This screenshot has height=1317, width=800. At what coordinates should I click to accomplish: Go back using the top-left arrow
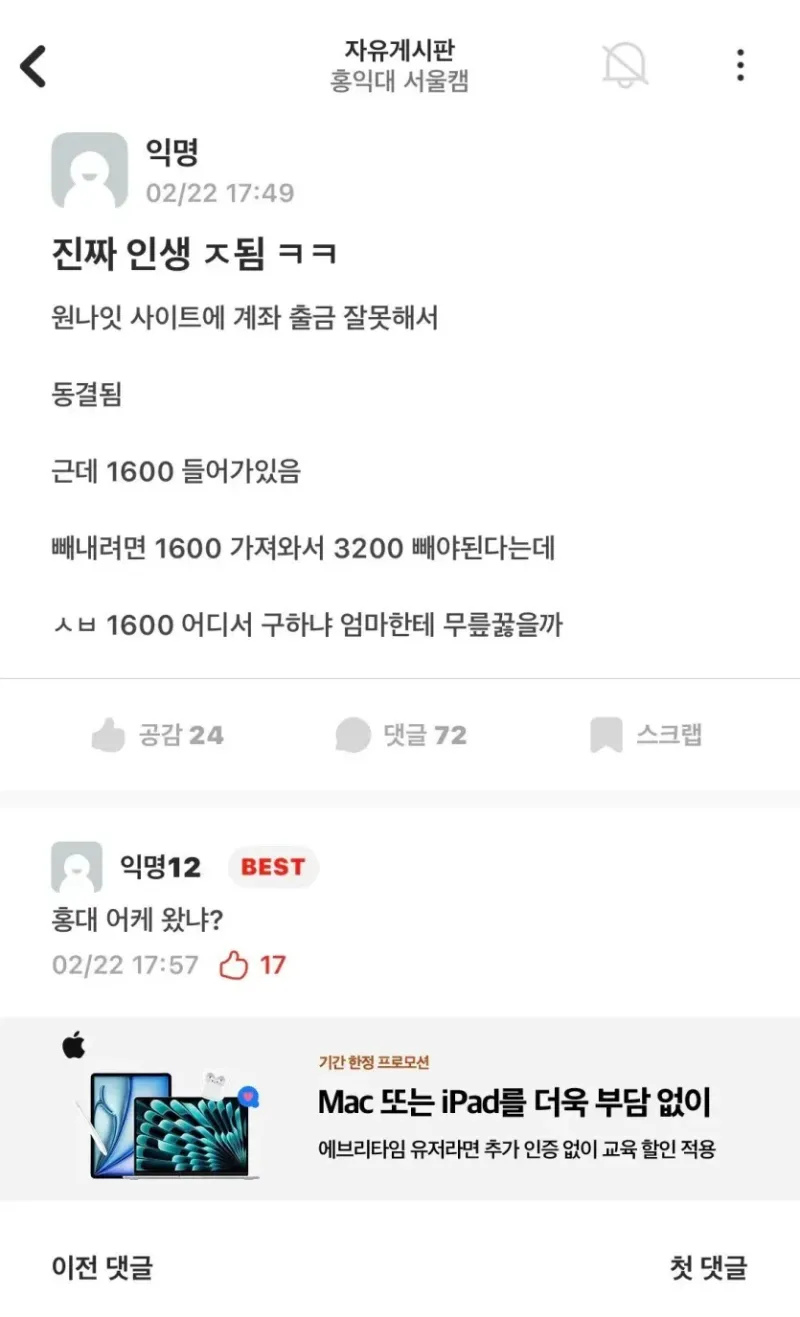click(33, 66)
